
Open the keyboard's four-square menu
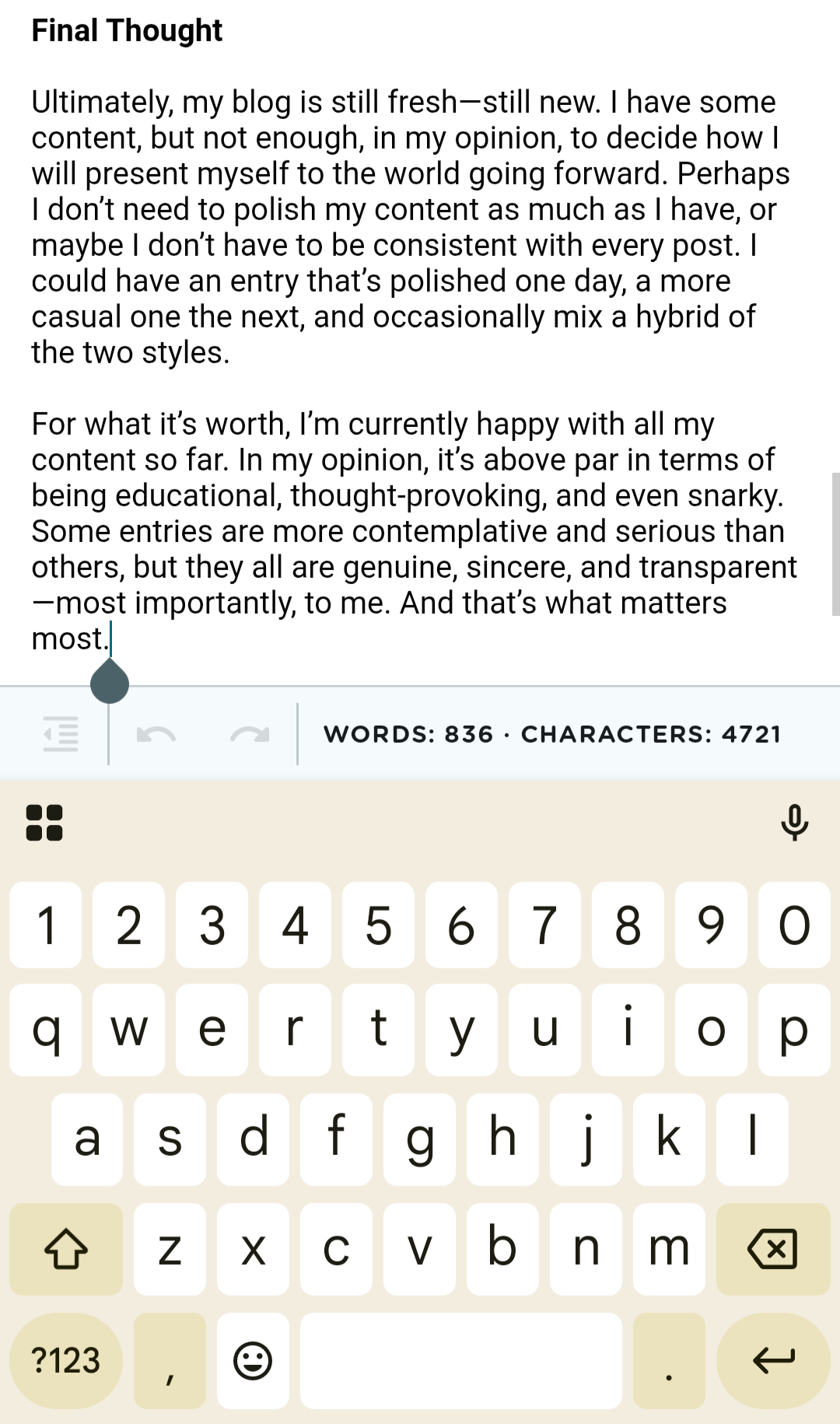point(44,822)
